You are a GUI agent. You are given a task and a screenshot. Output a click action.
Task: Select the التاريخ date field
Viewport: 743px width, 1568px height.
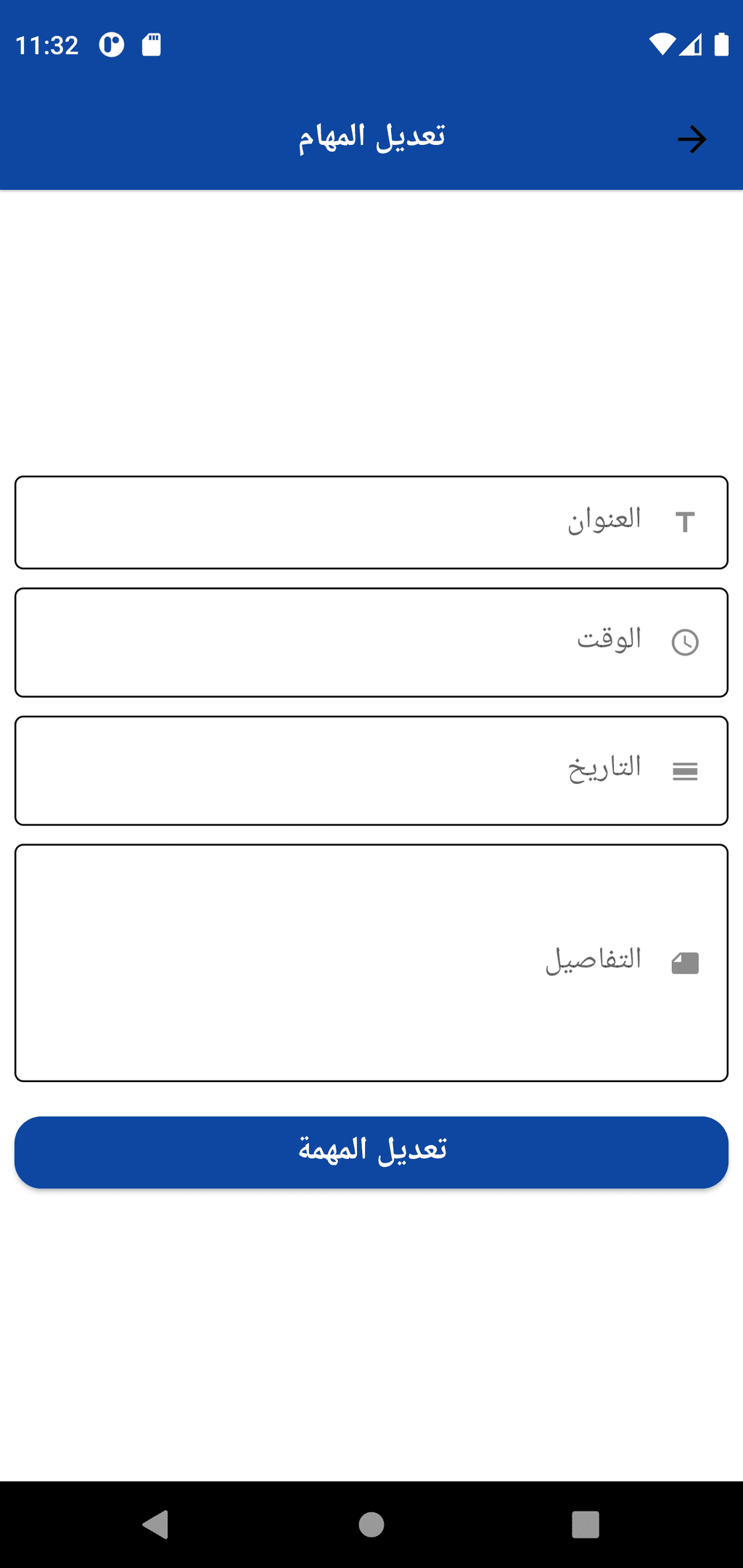(371, 770)
